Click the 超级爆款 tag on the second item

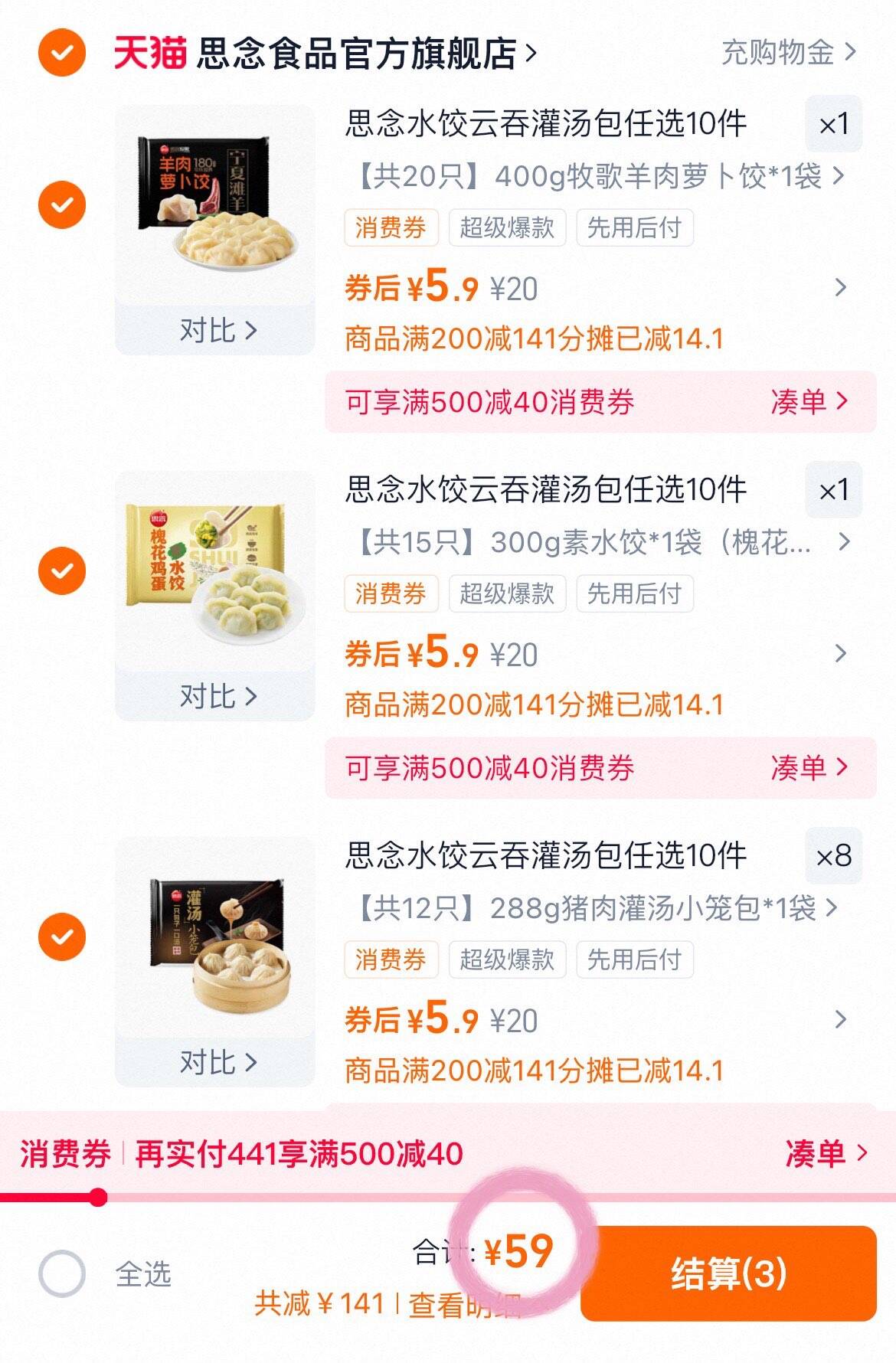tap(507, 593)
